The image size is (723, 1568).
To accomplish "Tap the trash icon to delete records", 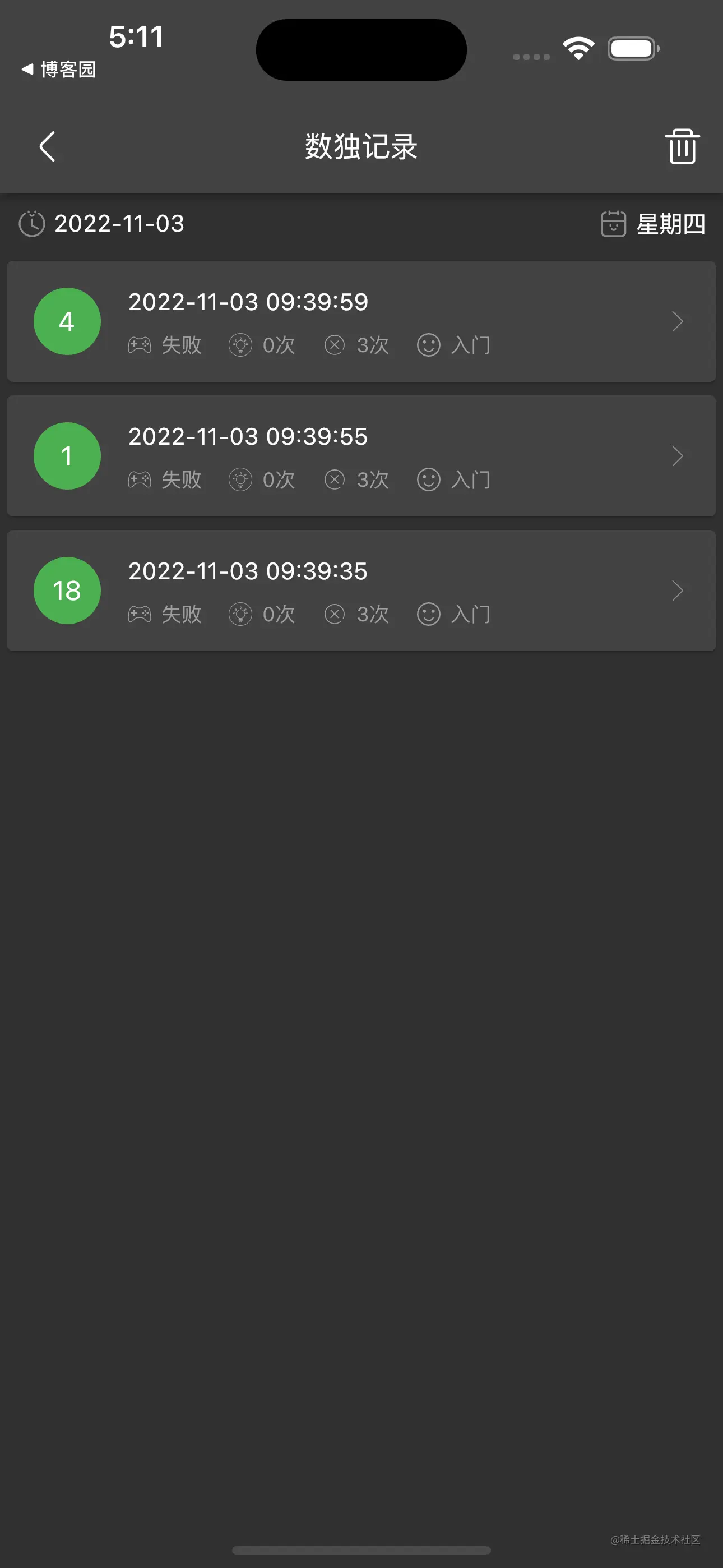I will [681, 147].
